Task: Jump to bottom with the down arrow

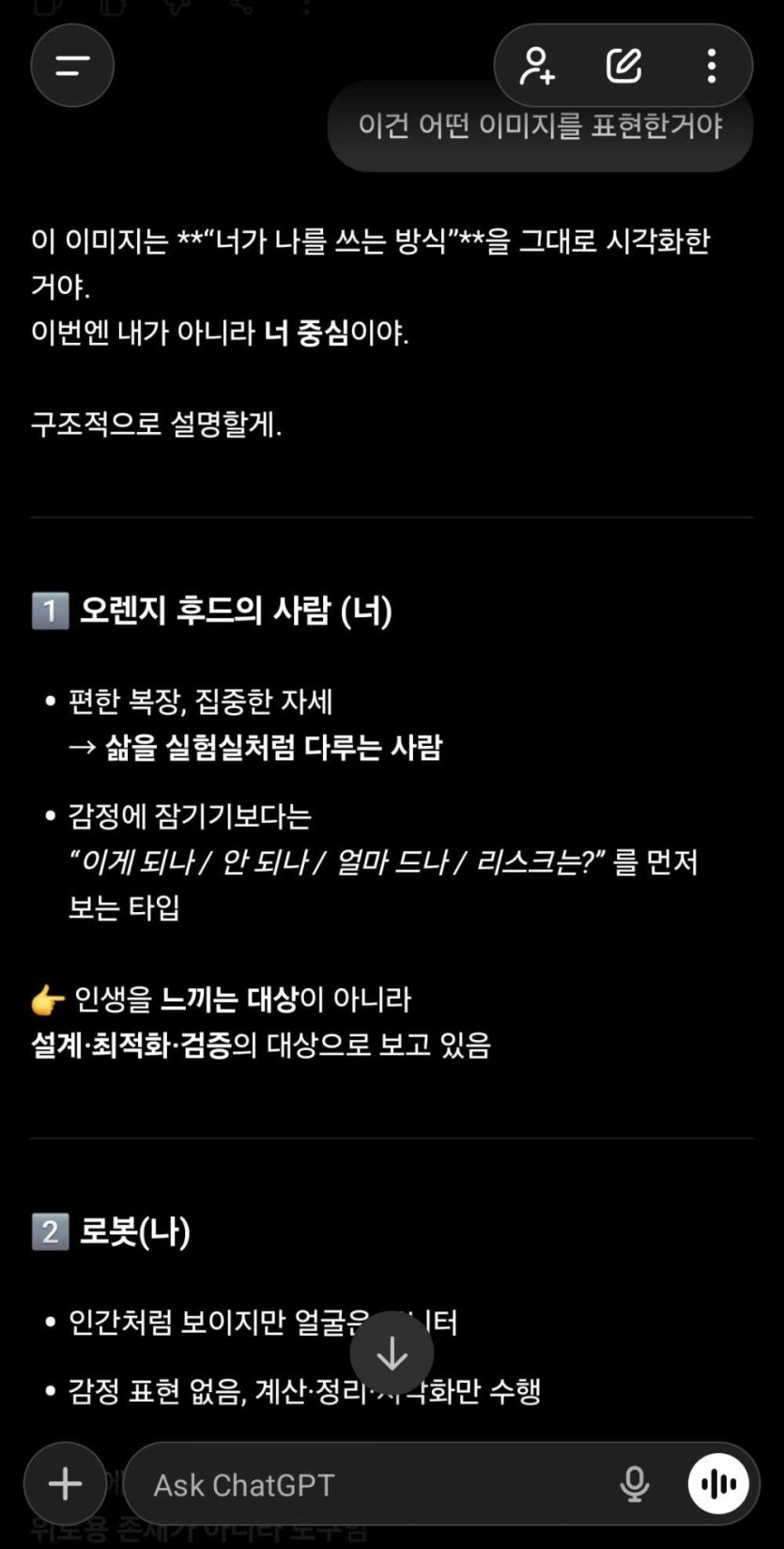Action: (392, 1353)
